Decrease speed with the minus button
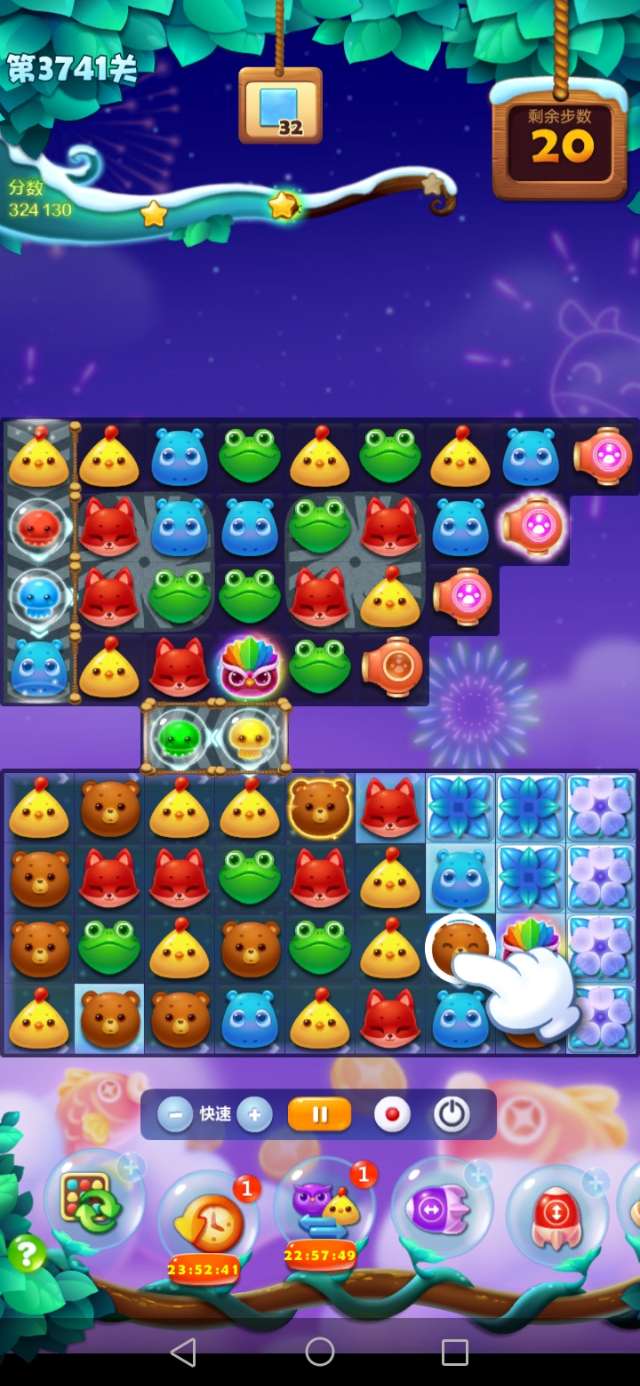 (x=174, y=1114)
